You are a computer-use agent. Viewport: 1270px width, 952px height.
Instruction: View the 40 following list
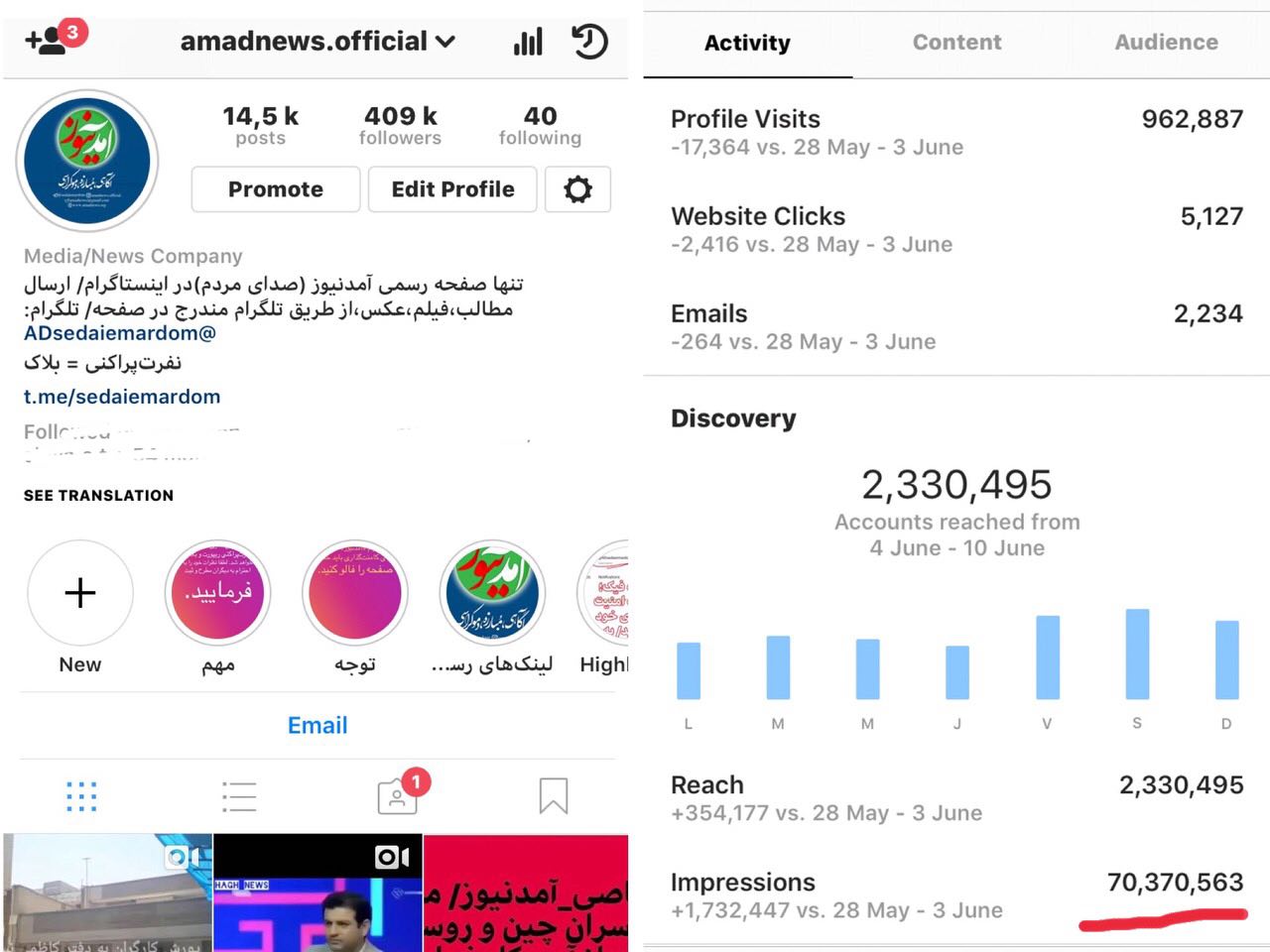point(540,125)
